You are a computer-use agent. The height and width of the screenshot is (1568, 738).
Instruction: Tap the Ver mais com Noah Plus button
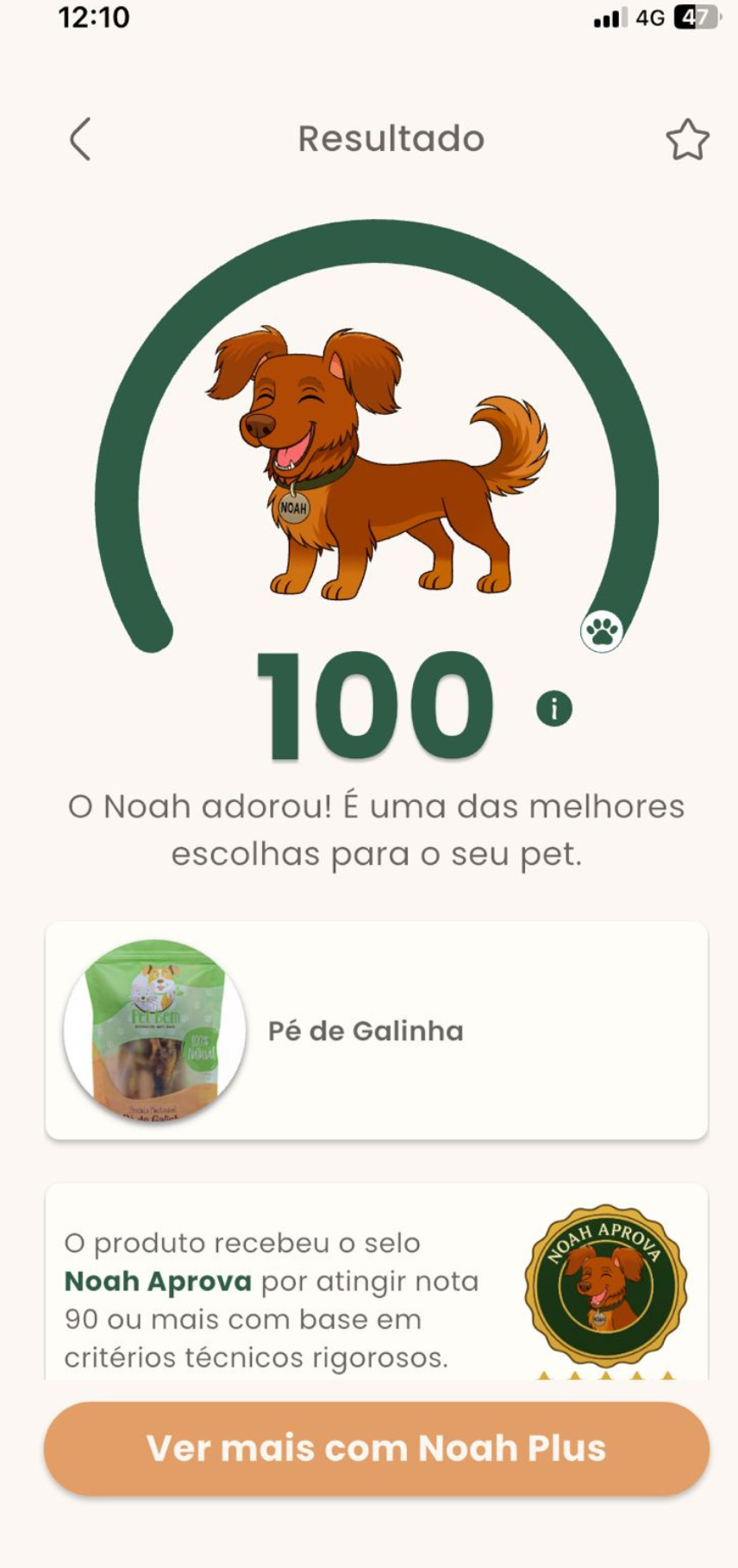376,1448
